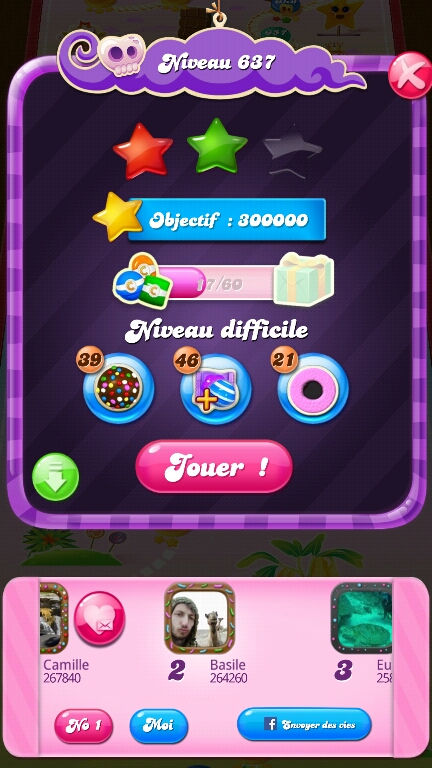Start the level with Jouer !
This screenshot has height=768, width=432.
point(214,466)
